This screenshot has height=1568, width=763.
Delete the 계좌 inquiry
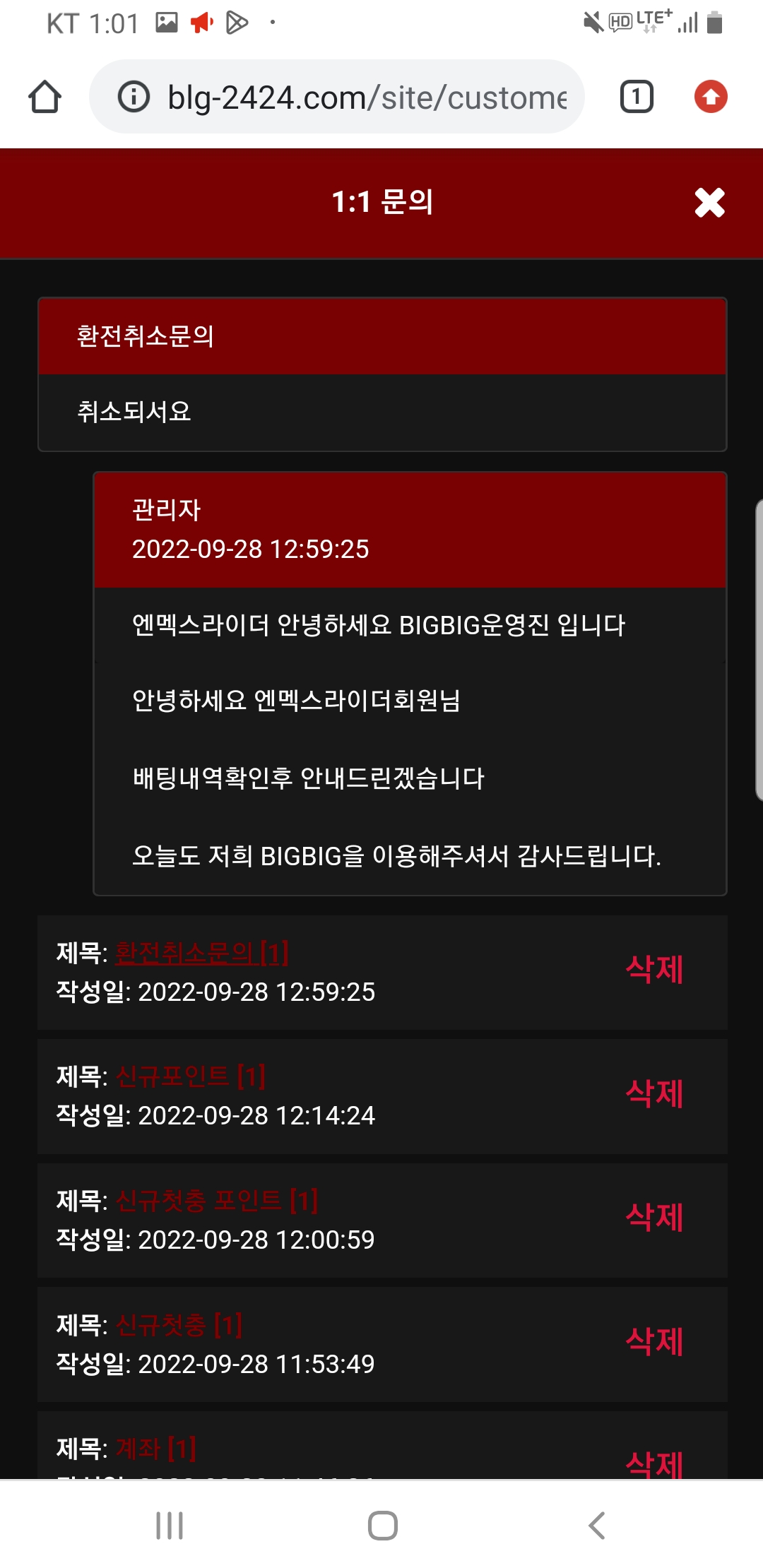pos(654,1462)
